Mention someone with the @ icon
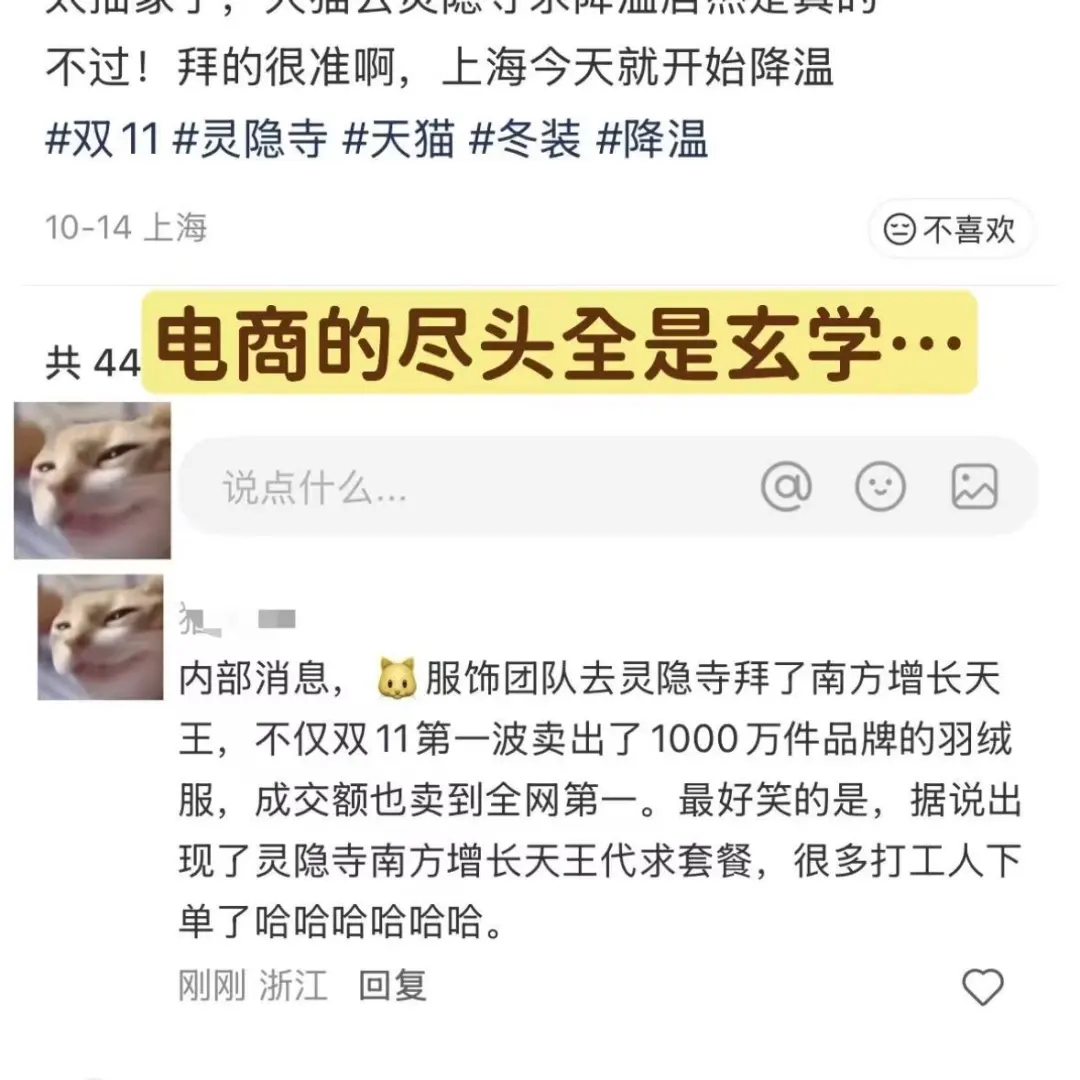Screen dimensions: 1080x1080 [786, 487]
